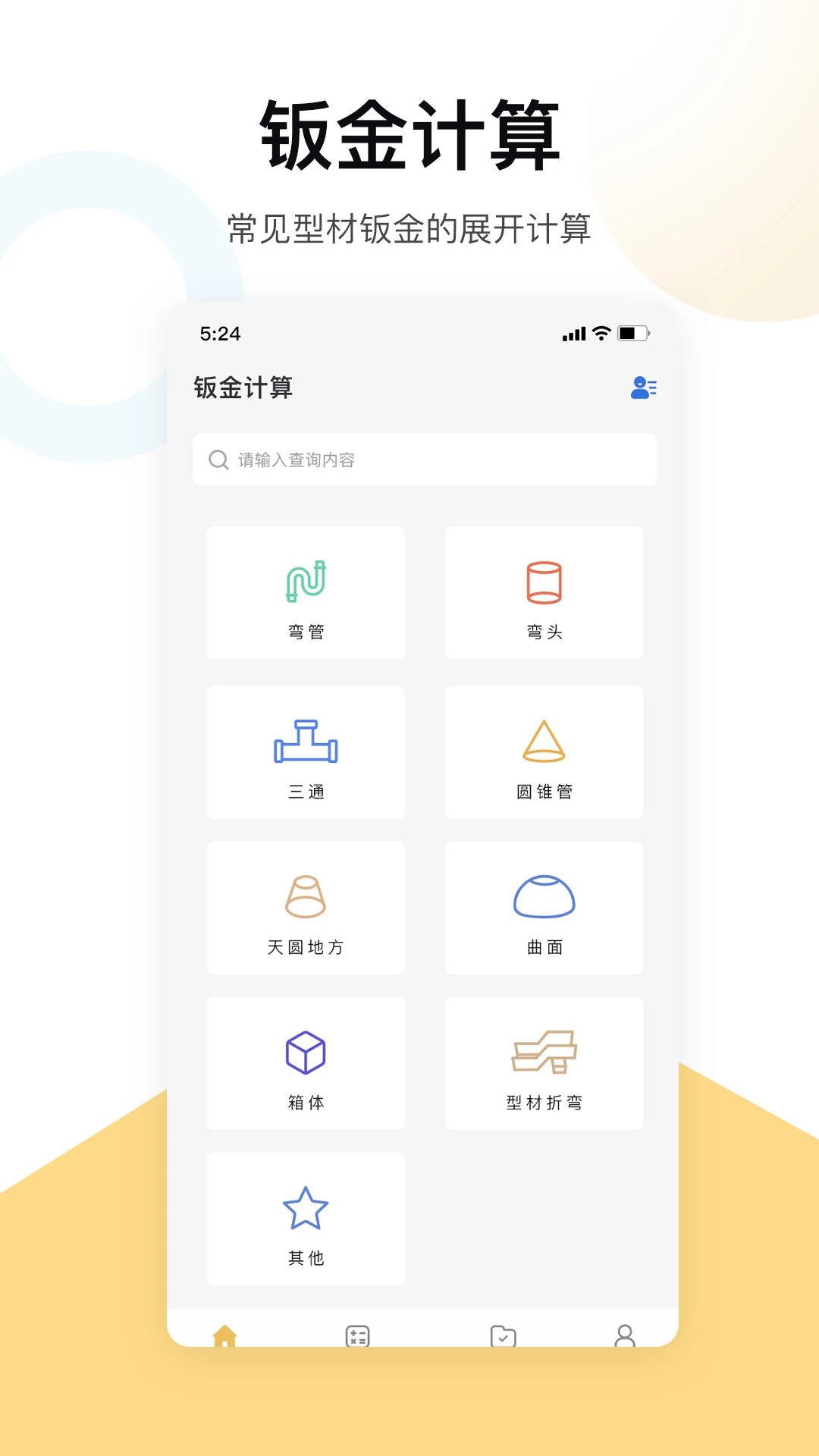Open the 弯头 elbow calculator icon

(x=543, y=582)
